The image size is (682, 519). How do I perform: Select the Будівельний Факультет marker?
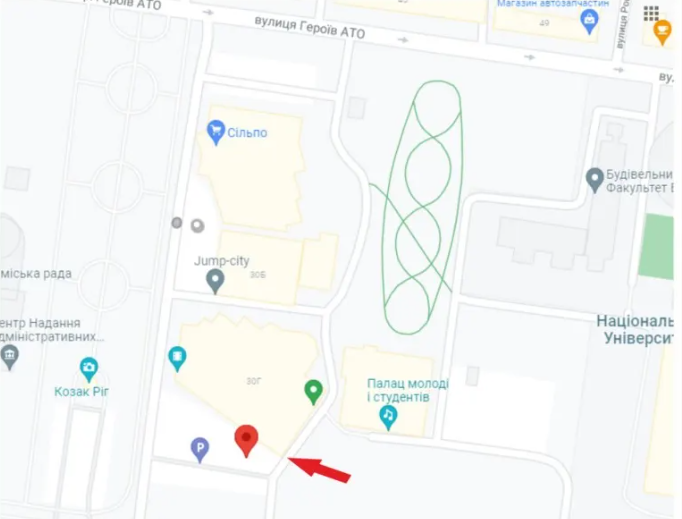click(594, 180)
